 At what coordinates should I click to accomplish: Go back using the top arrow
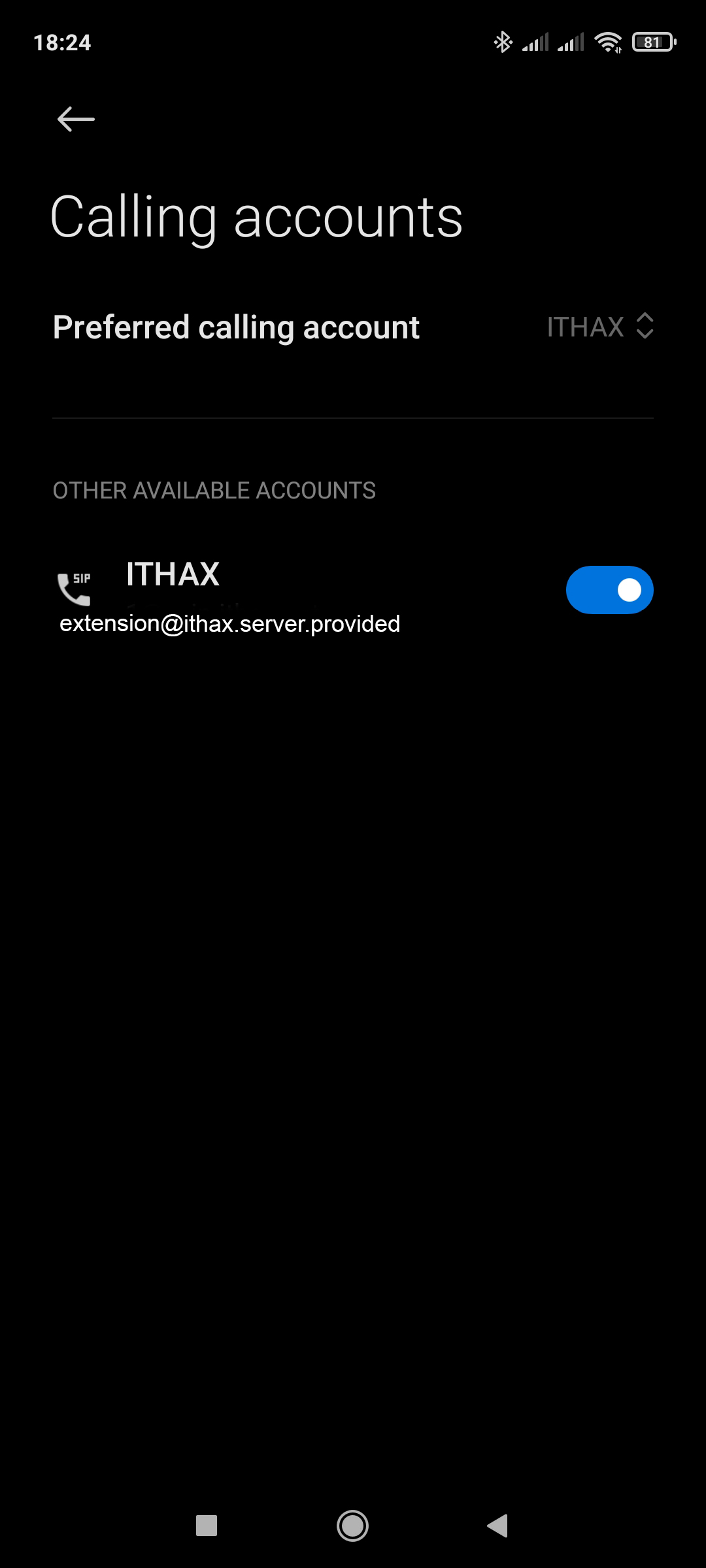(x=76, y=120)
